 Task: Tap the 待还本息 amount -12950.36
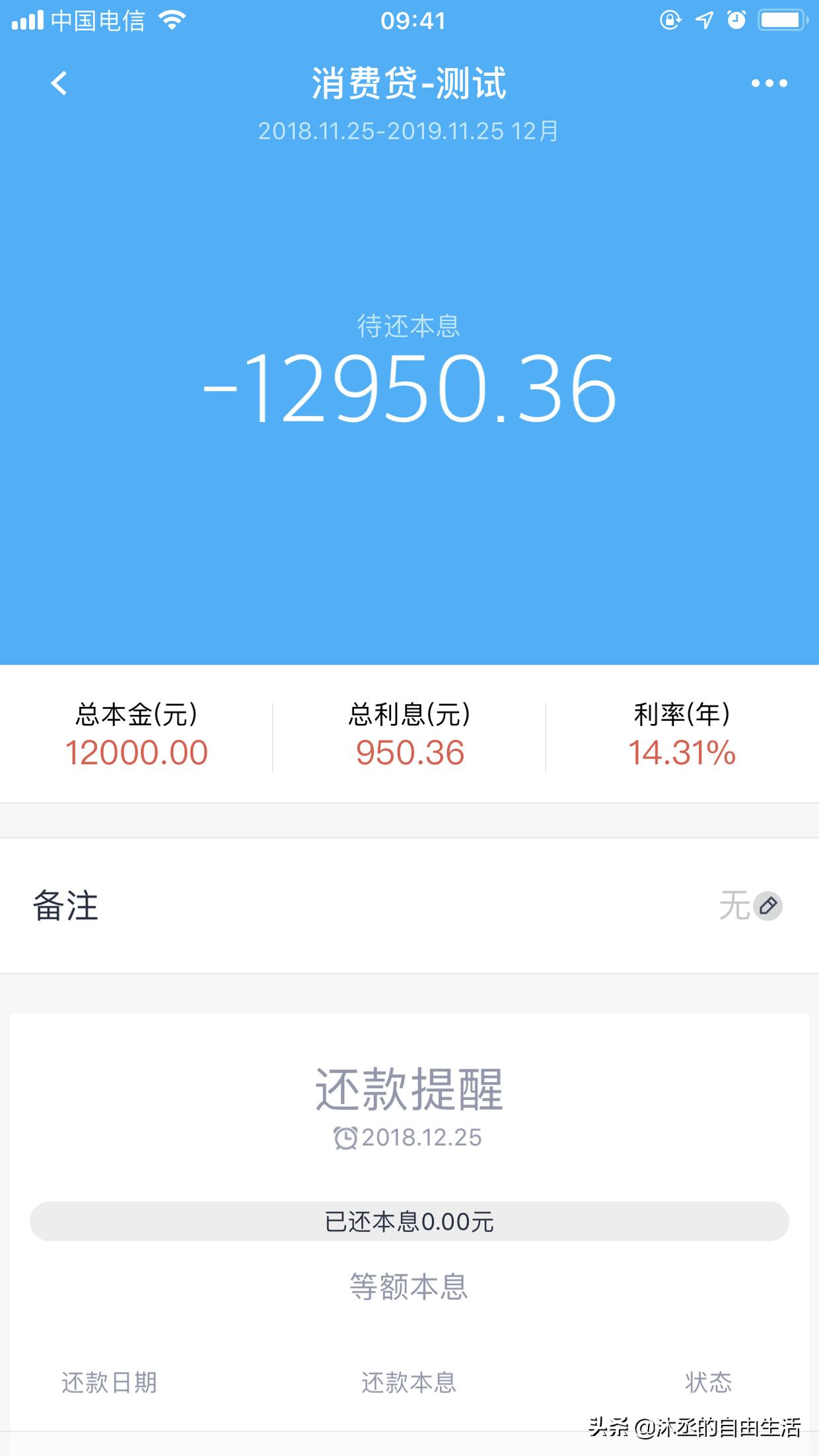(x=409, y=390)
